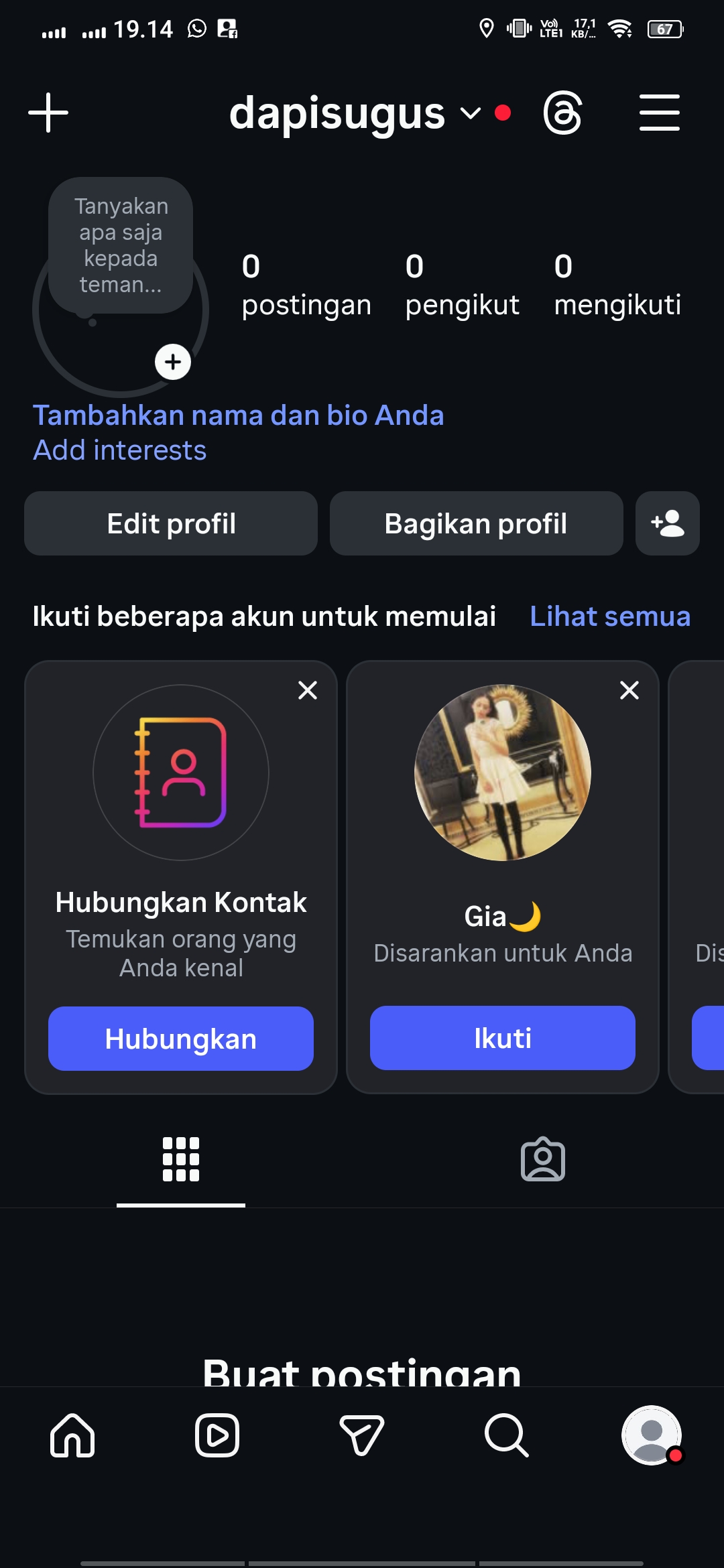Open the discover people icon button

tap(667, 523)
